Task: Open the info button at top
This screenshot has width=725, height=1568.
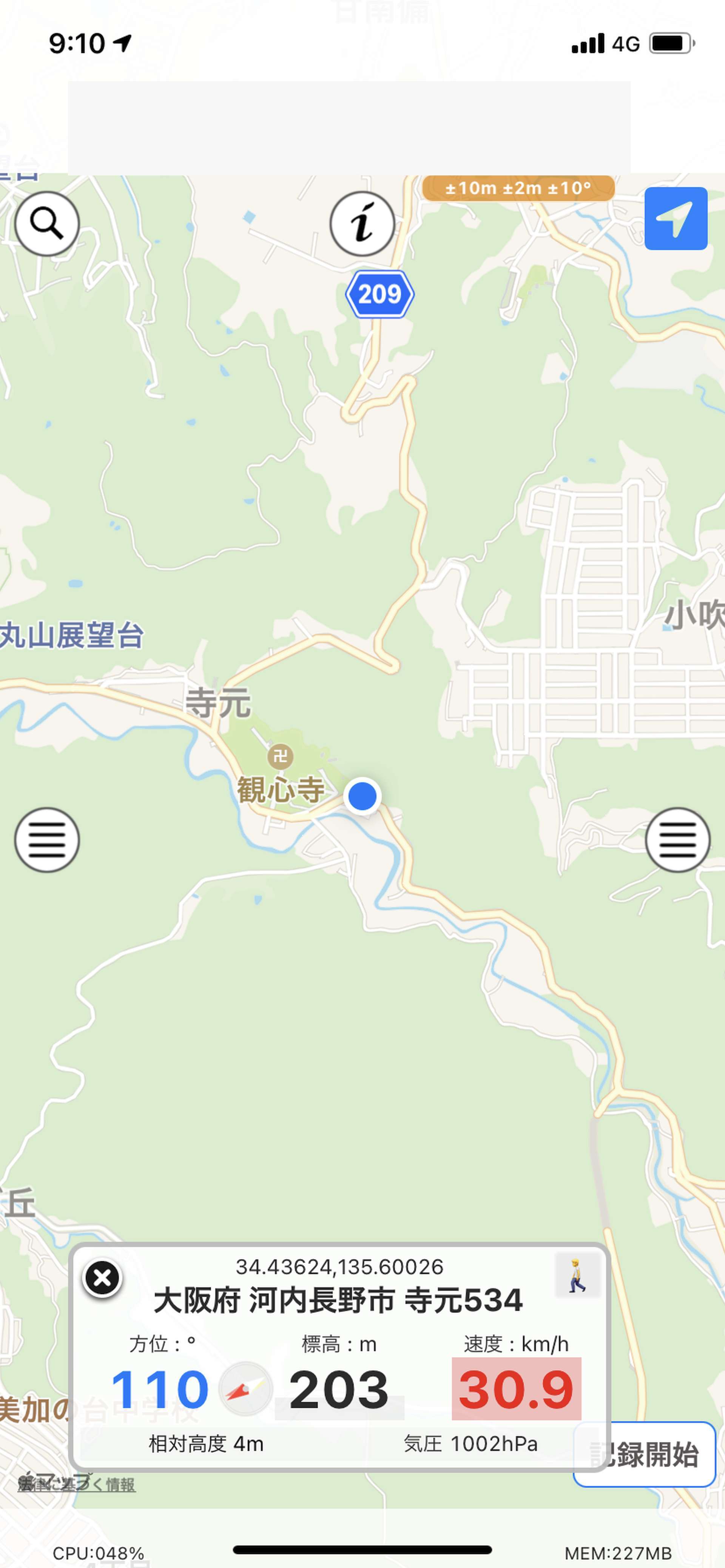Action: click(x=362, y=224)
